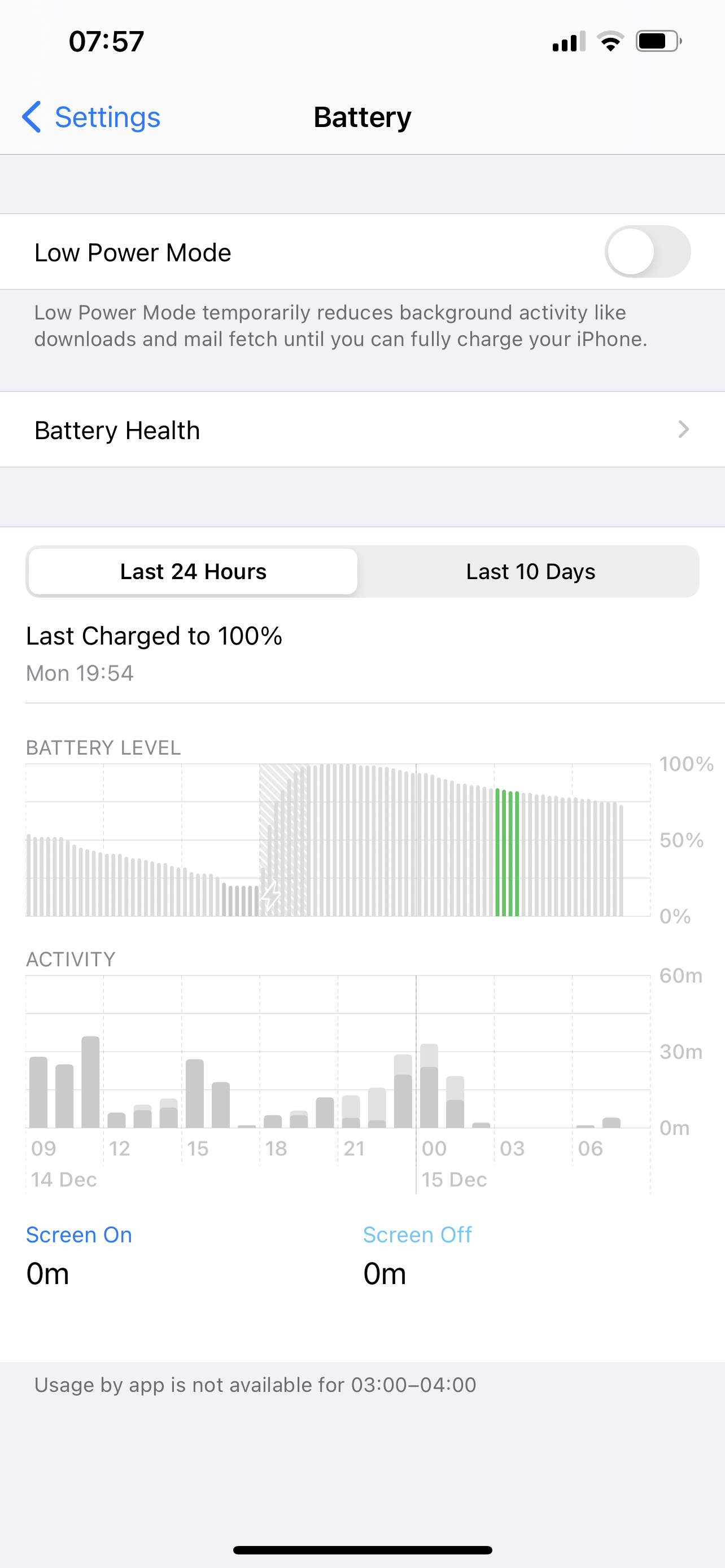The height and width of the screenshot is (1568, 725).
Task: Switch to Last 10 Days view
Action: [x=530, y=572]
